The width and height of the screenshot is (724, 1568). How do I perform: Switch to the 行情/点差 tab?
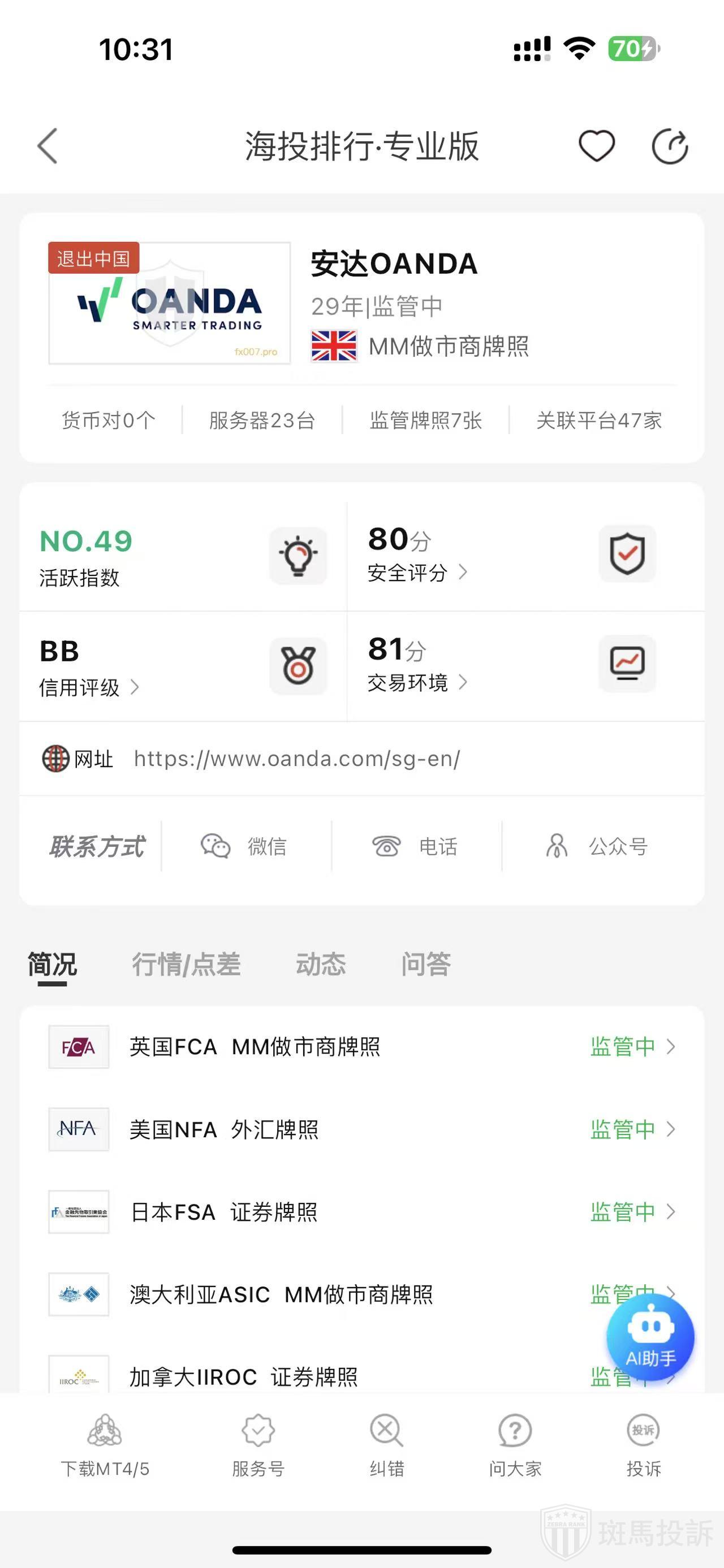point(186,964)
